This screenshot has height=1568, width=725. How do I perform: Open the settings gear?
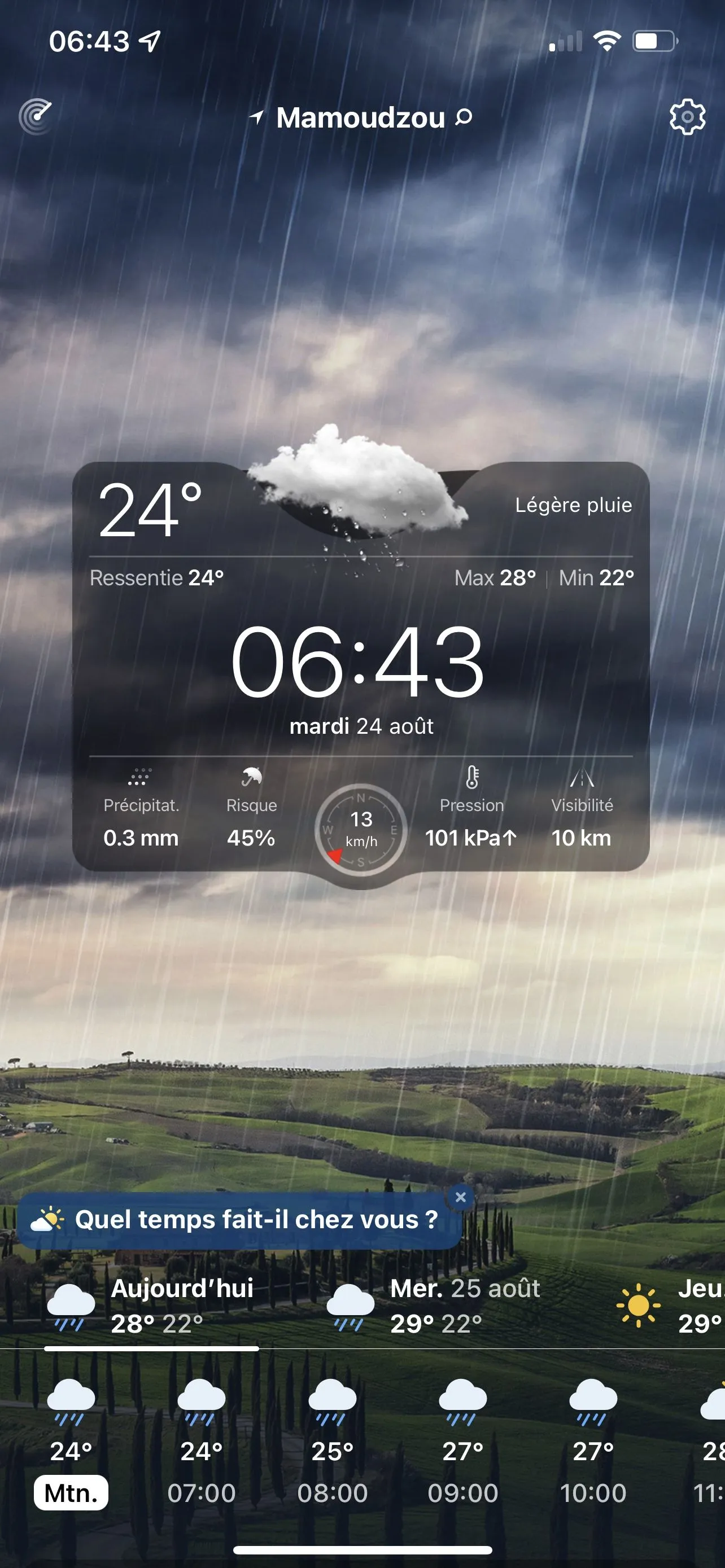(x=687, y=116)
